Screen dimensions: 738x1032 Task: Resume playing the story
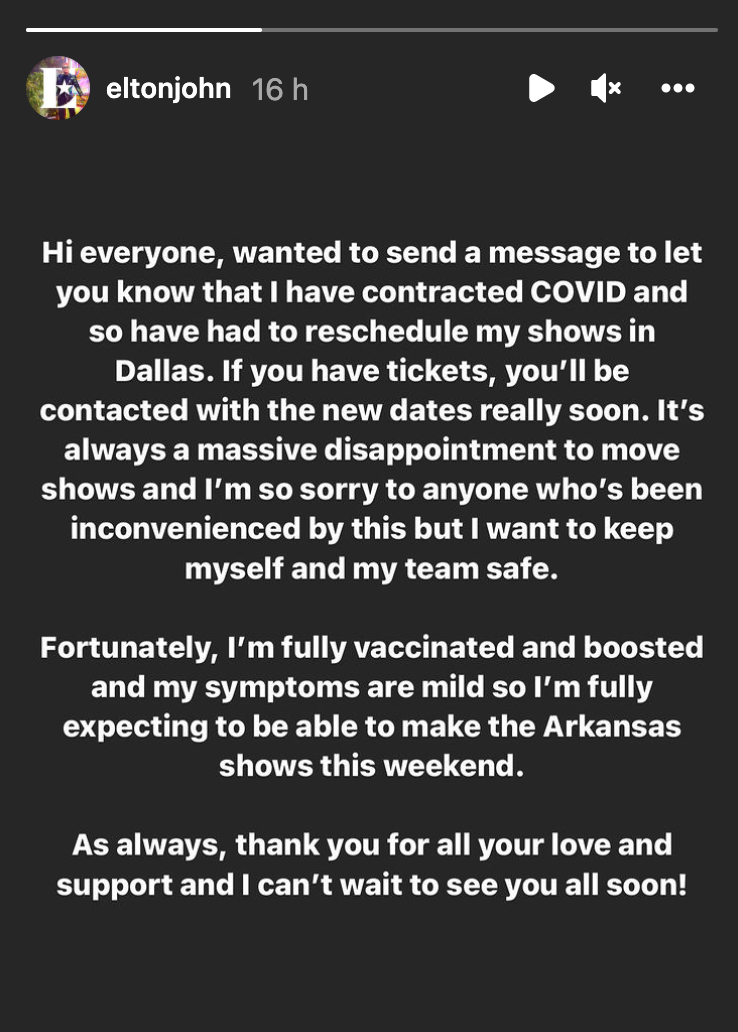point(541,89)
